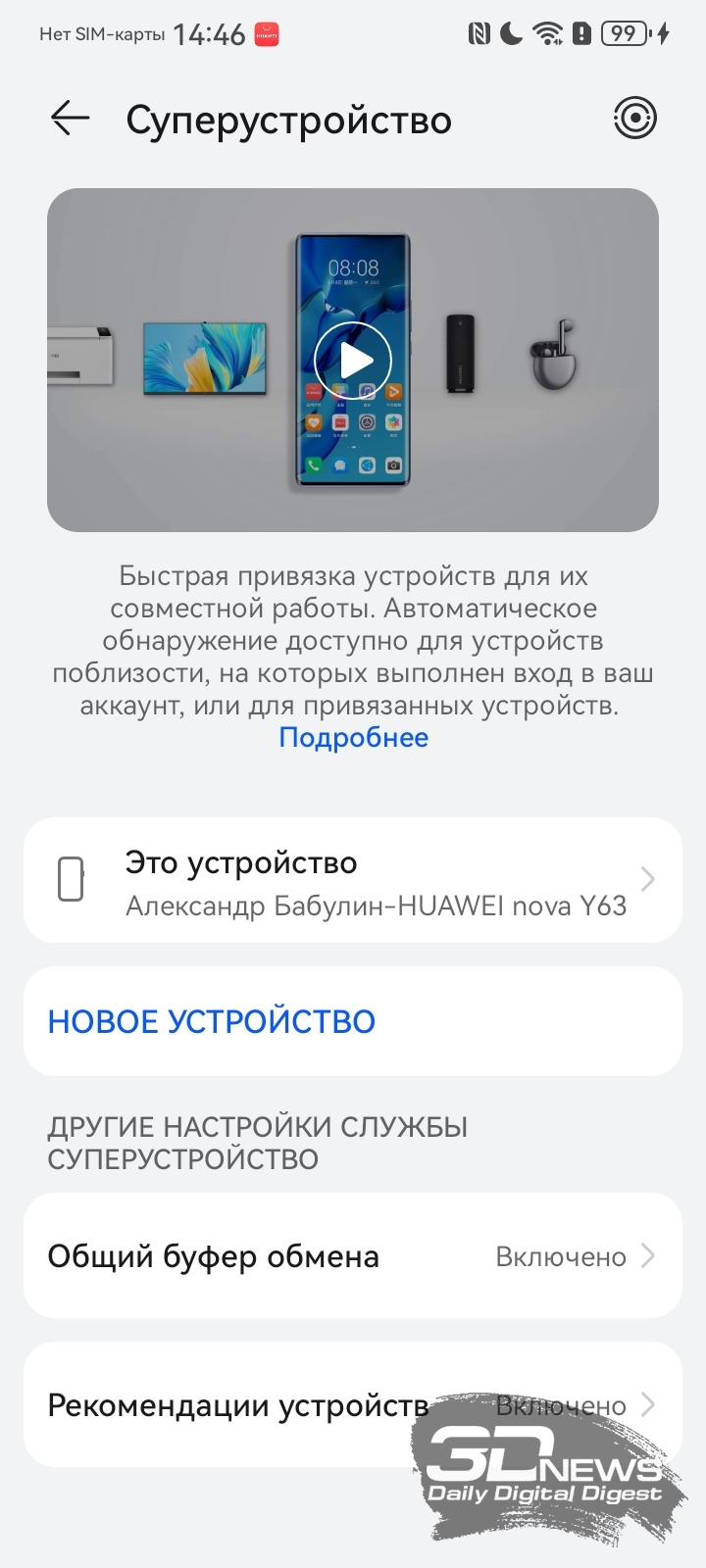
Task: Play the Суперустройство intro video
Action: tap(353, 361)
